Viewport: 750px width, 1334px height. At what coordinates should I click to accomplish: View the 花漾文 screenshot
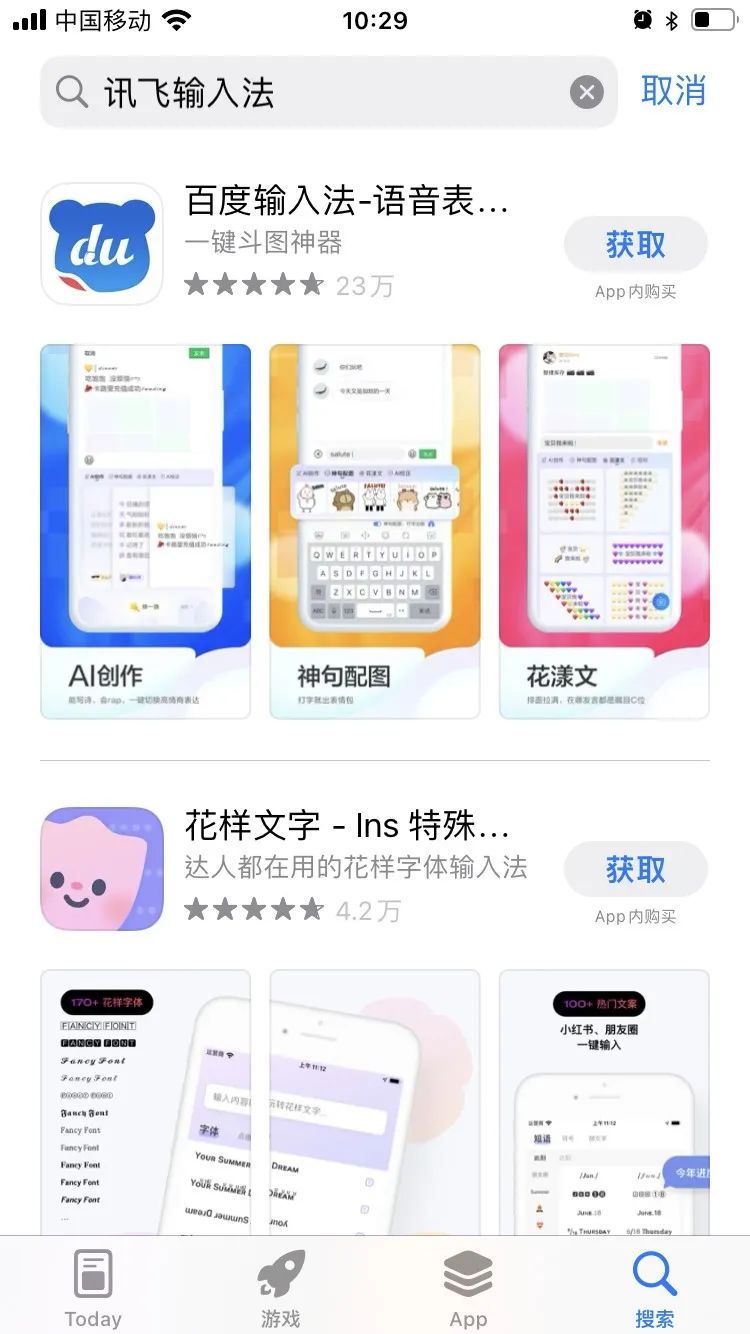[604, 530]
